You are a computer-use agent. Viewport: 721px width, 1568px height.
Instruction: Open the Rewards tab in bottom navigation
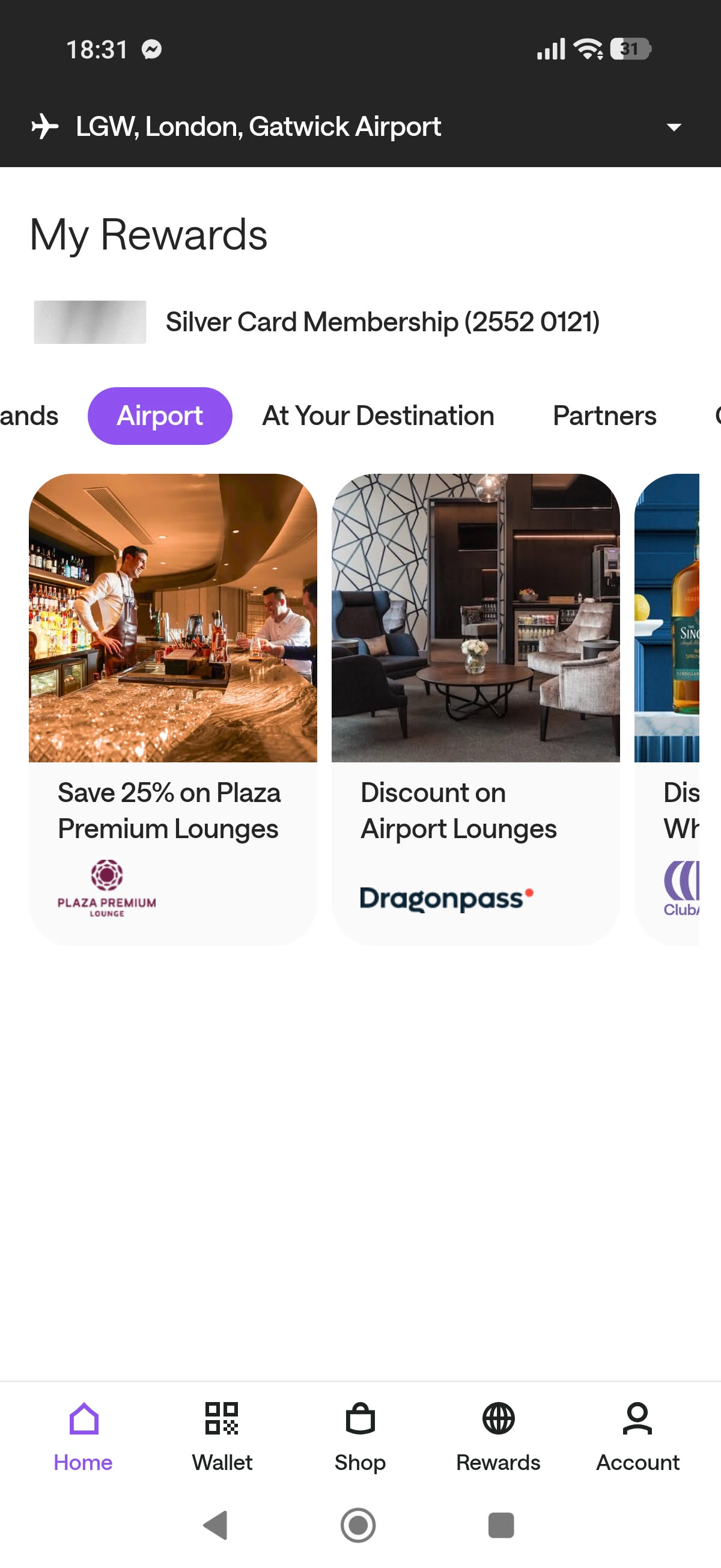[498, 1435]
